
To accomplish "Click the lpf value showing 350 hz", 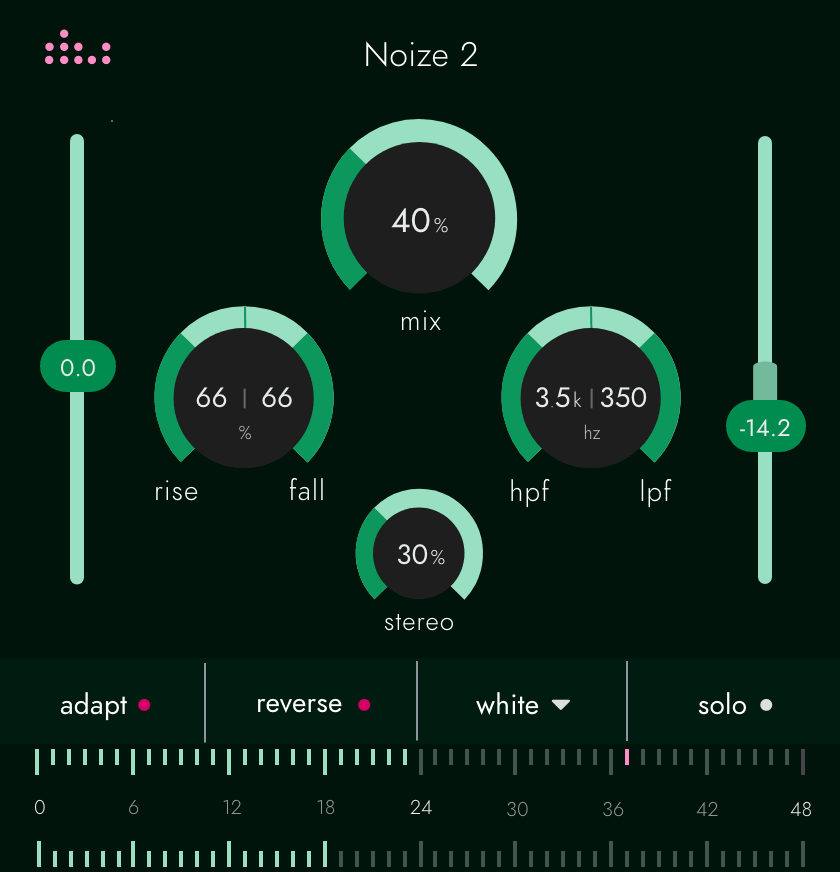I will (624, 398).
